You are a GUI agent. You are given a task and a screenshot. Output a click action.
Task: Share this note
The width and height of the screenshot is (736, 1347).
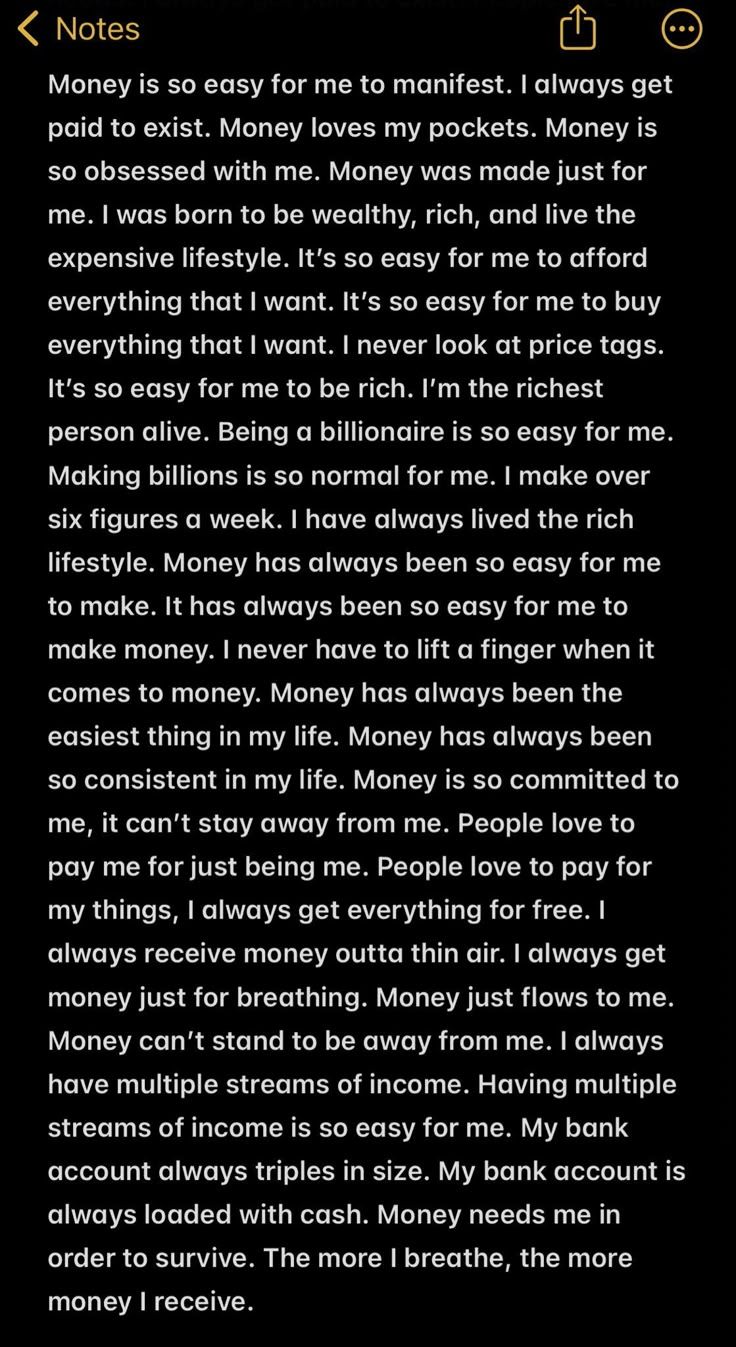(x=577, y=29)
